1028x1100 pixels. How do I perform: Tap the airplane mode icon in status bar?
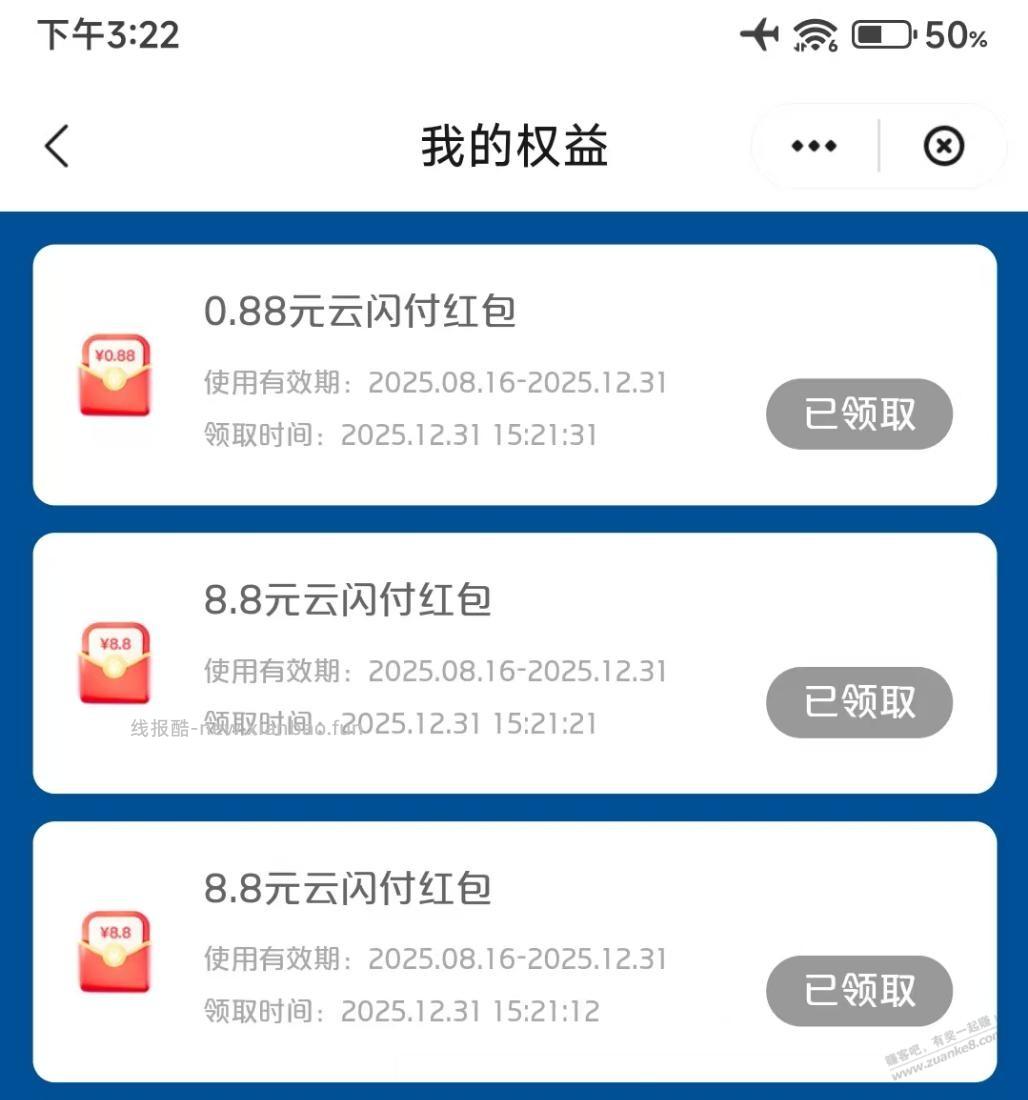760,34
